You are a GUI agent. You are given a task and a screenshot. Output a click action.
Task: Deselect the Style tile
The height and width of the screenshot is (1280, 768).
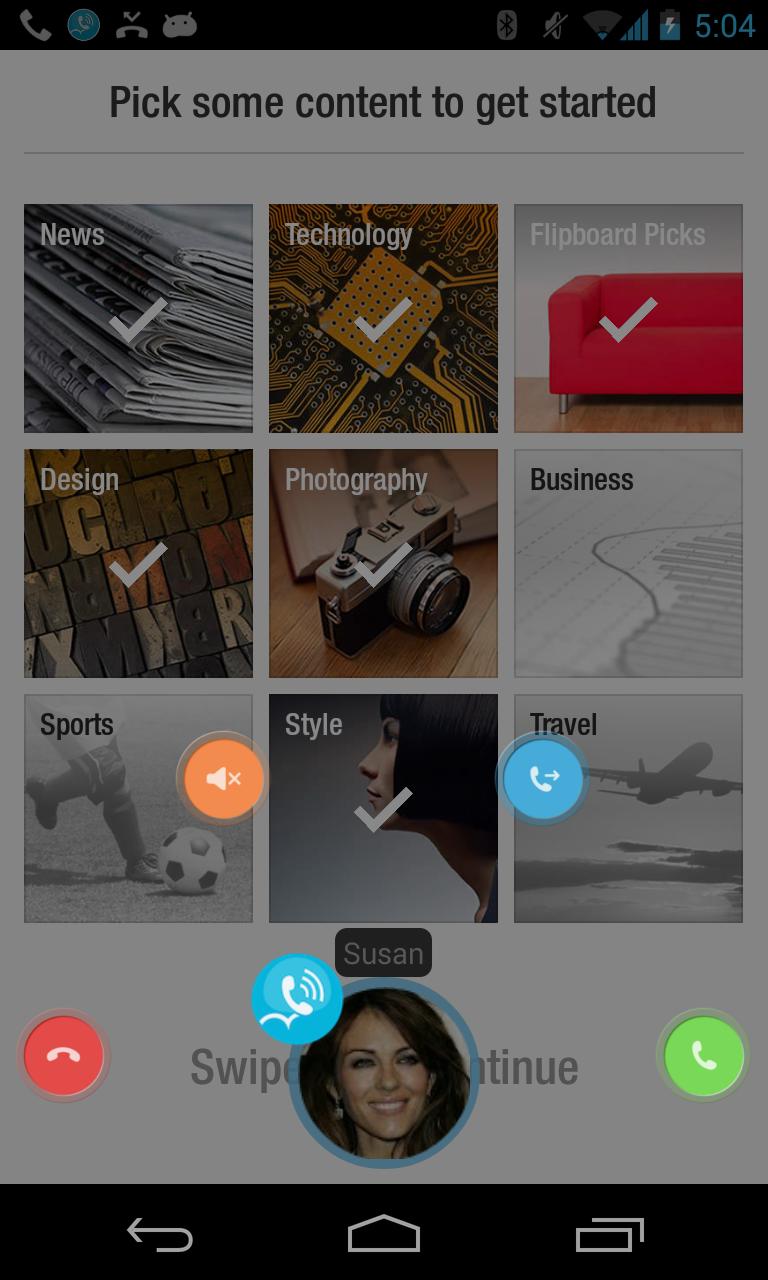click(x=383, y=808)
